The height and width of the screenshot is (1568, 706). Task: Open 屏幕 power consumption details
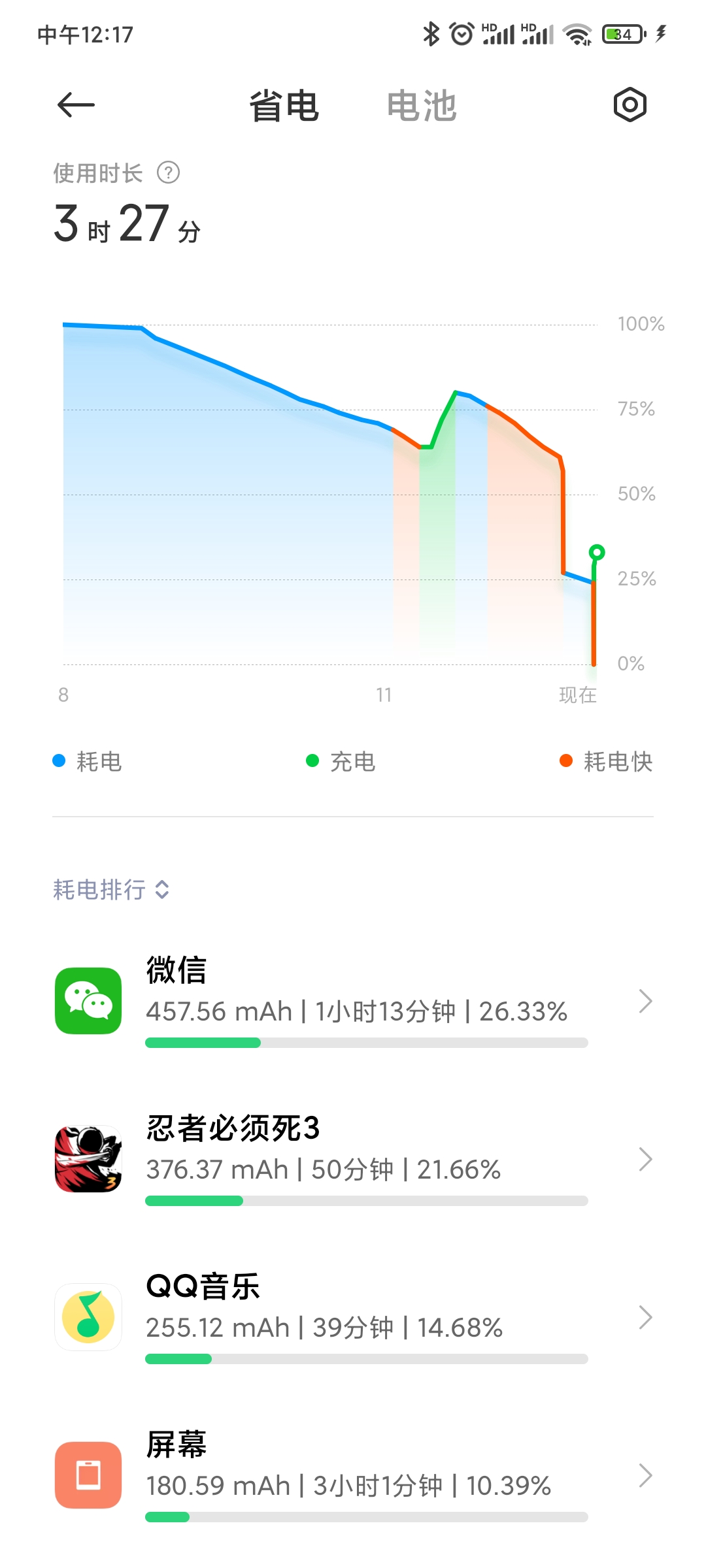353,1475
